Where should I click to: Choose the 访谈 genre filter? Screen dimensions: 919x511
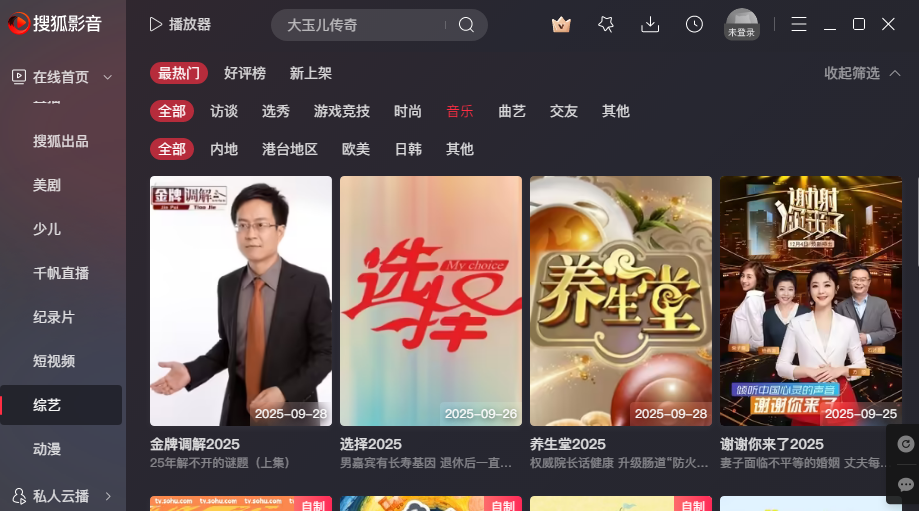(224, 111)
